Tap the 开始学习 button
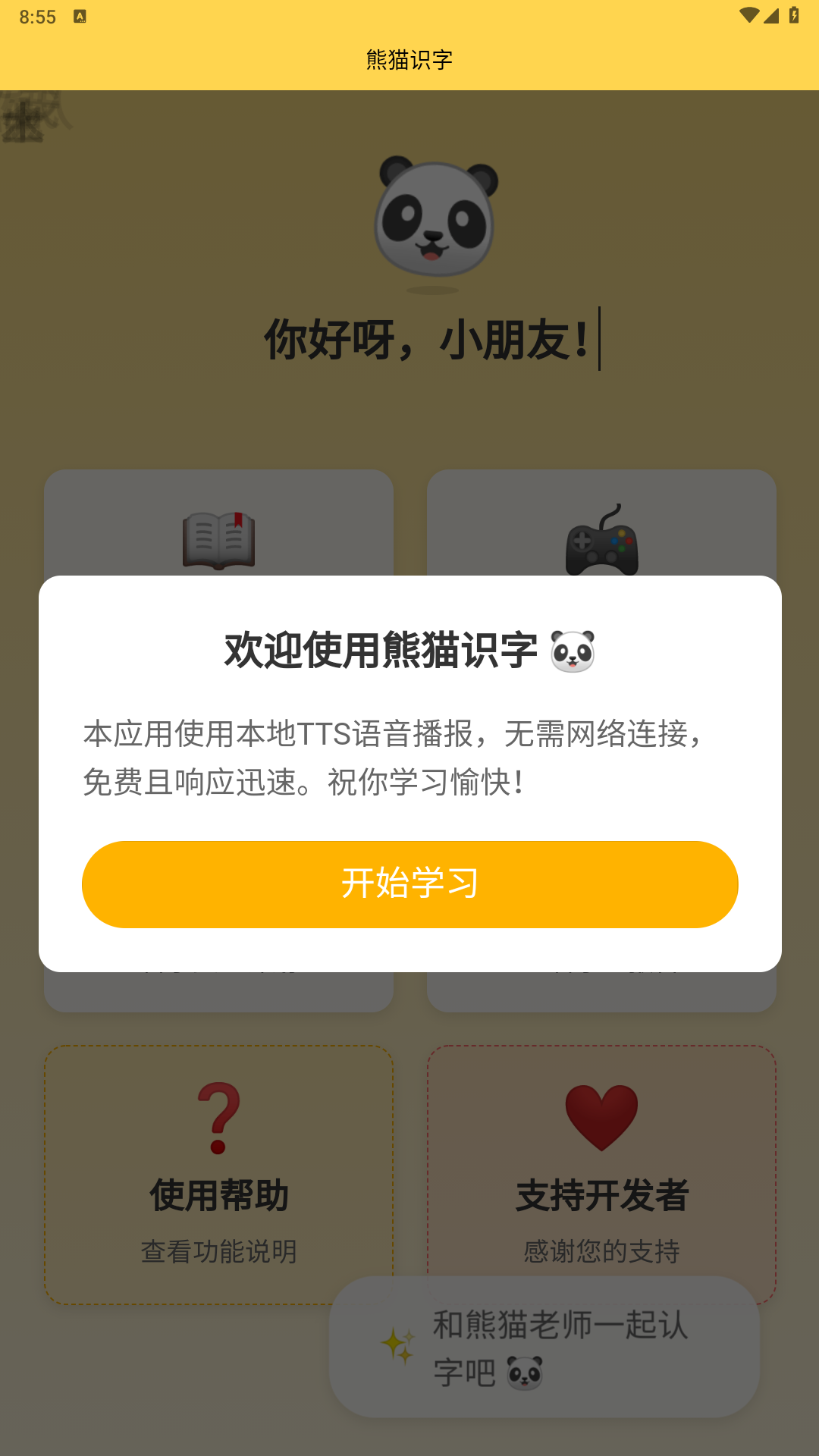This screenshot has height=1456, width=819. pyautogui.click(x=409, y=884)
